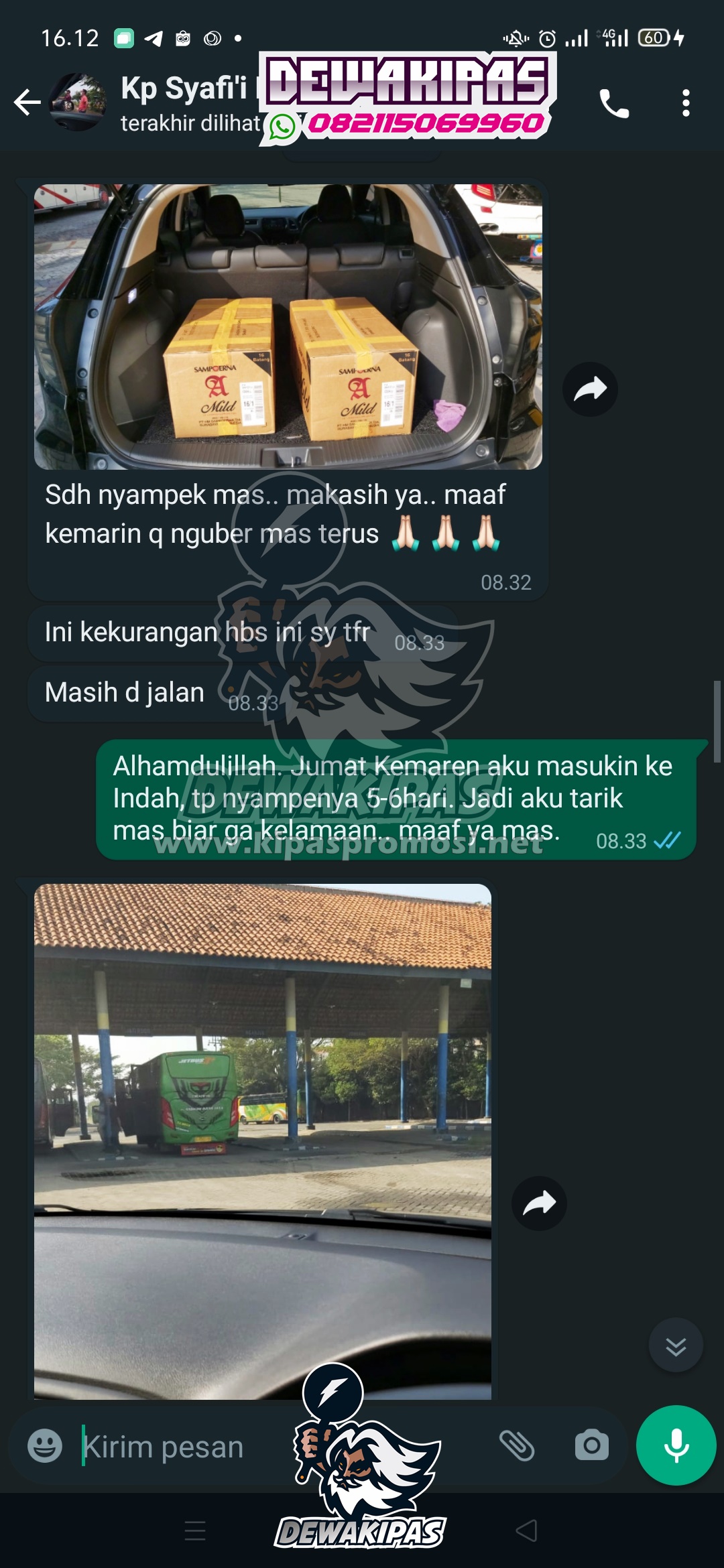Forward the bus terminal photo
This screenshot has width=724, height=1568.
[539, 1203]
